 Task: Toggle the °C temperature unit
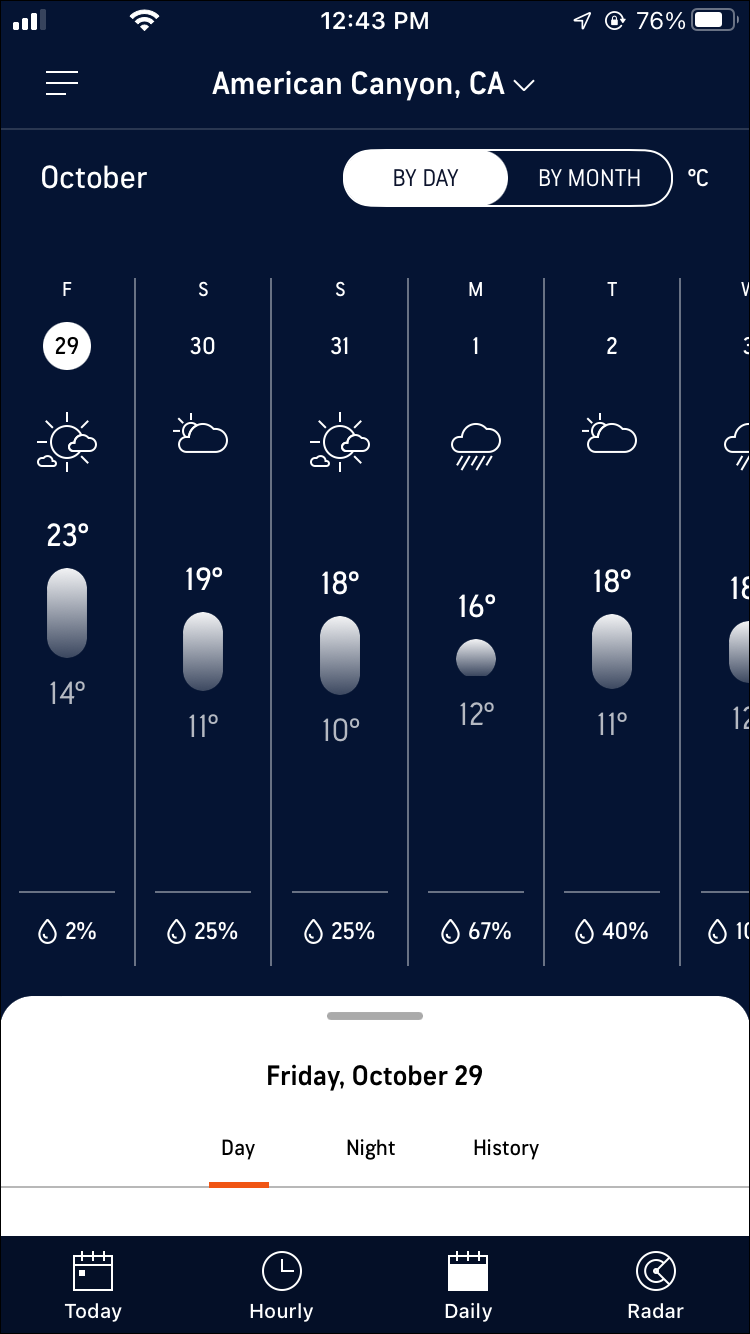point(698,178)
